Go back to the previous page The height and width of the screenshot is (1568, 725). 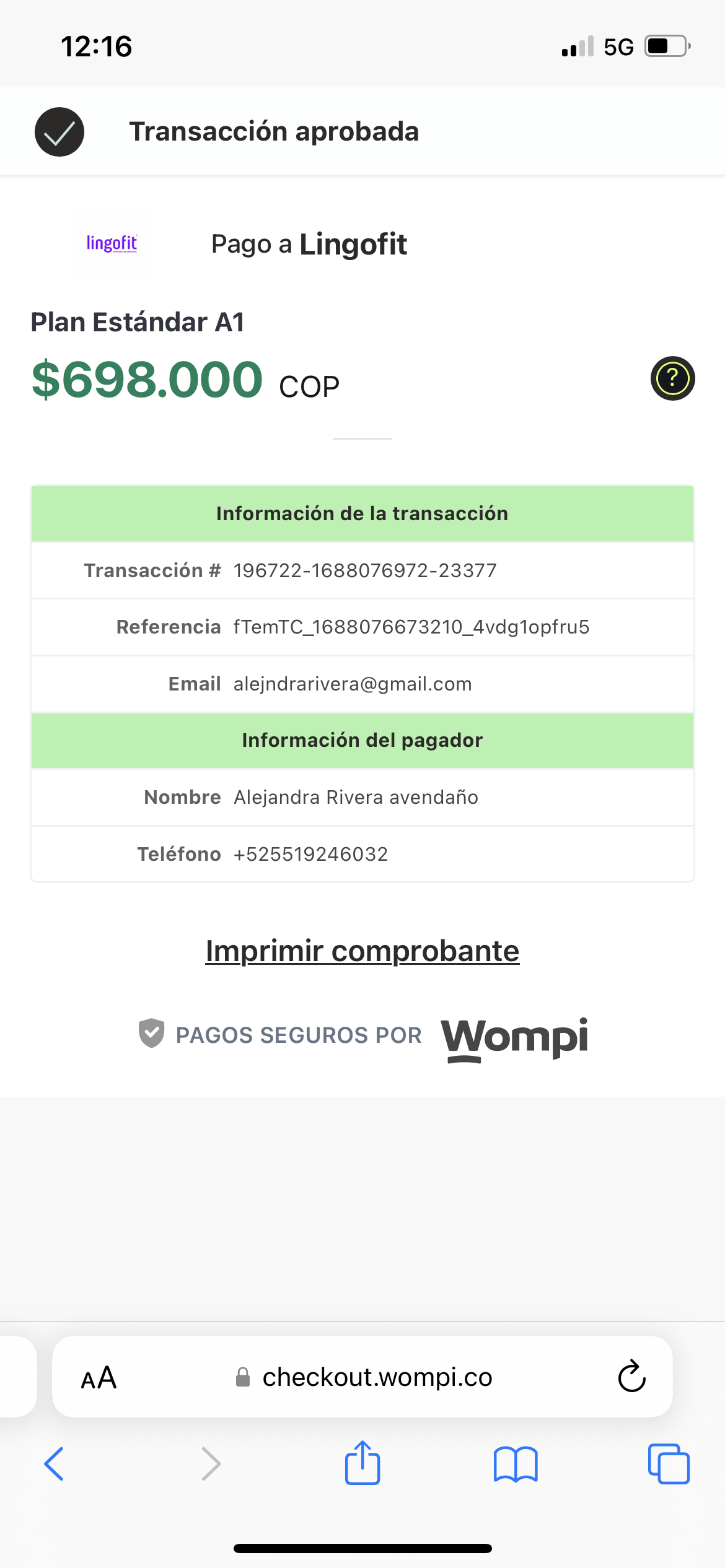(55, 1464)
